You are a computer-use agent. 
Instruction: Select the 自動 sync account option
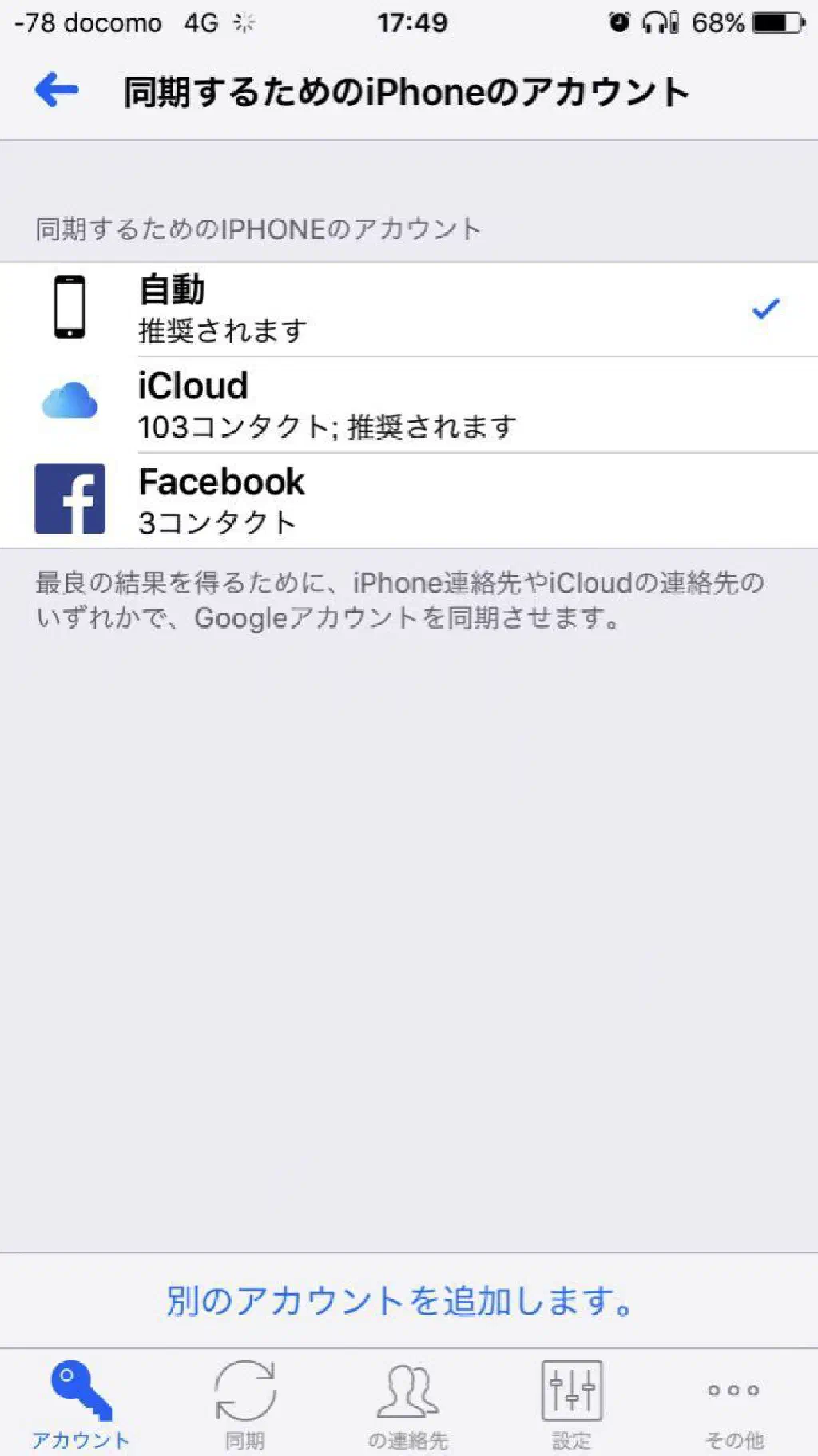(407, 309)
